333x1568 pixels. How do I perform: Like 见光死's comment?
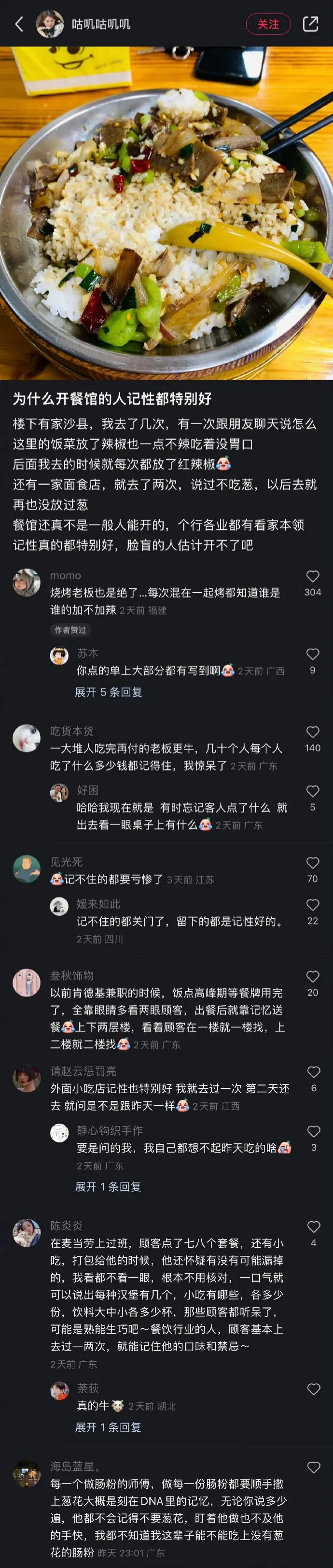(x=312, y=863)
